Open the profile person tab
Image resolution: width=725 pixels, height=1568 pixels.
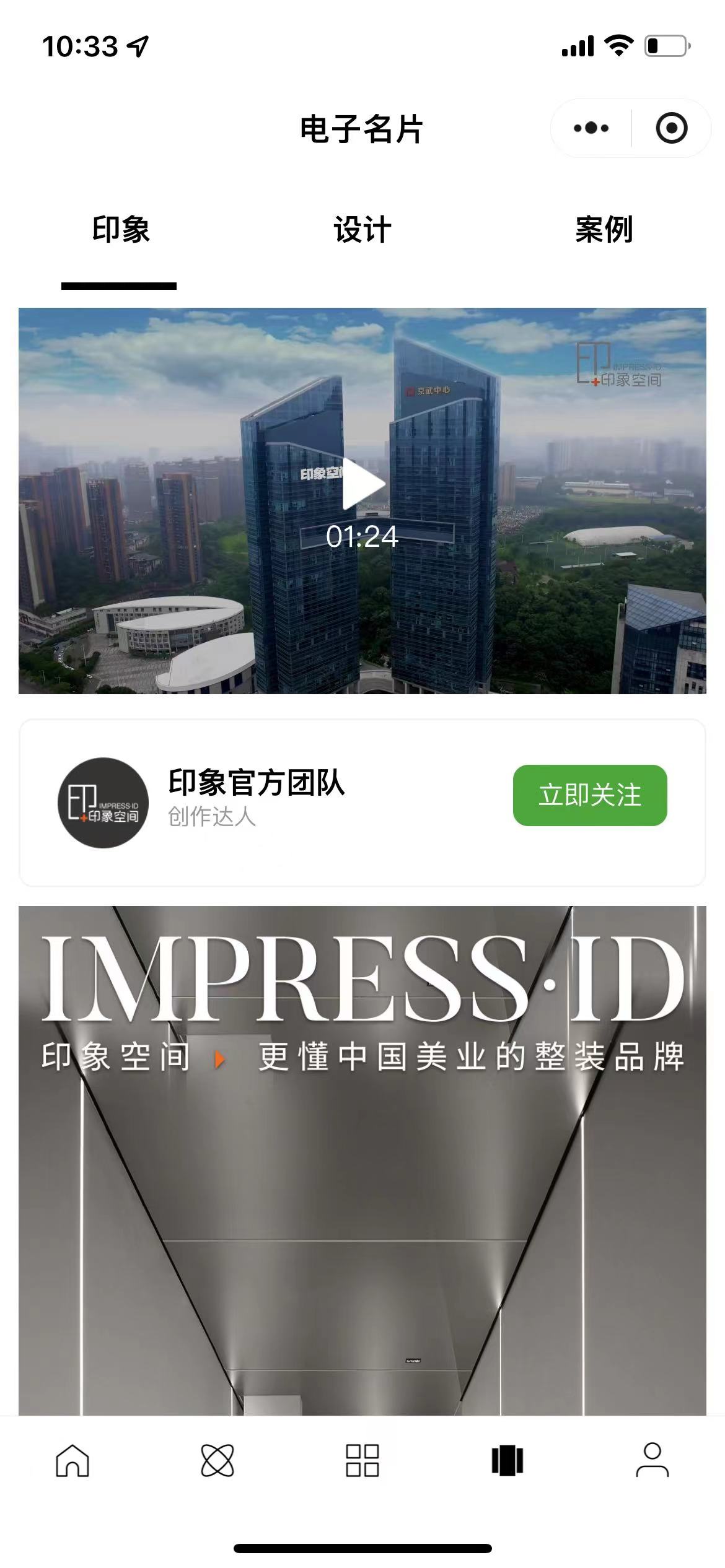click(652, 1460)
